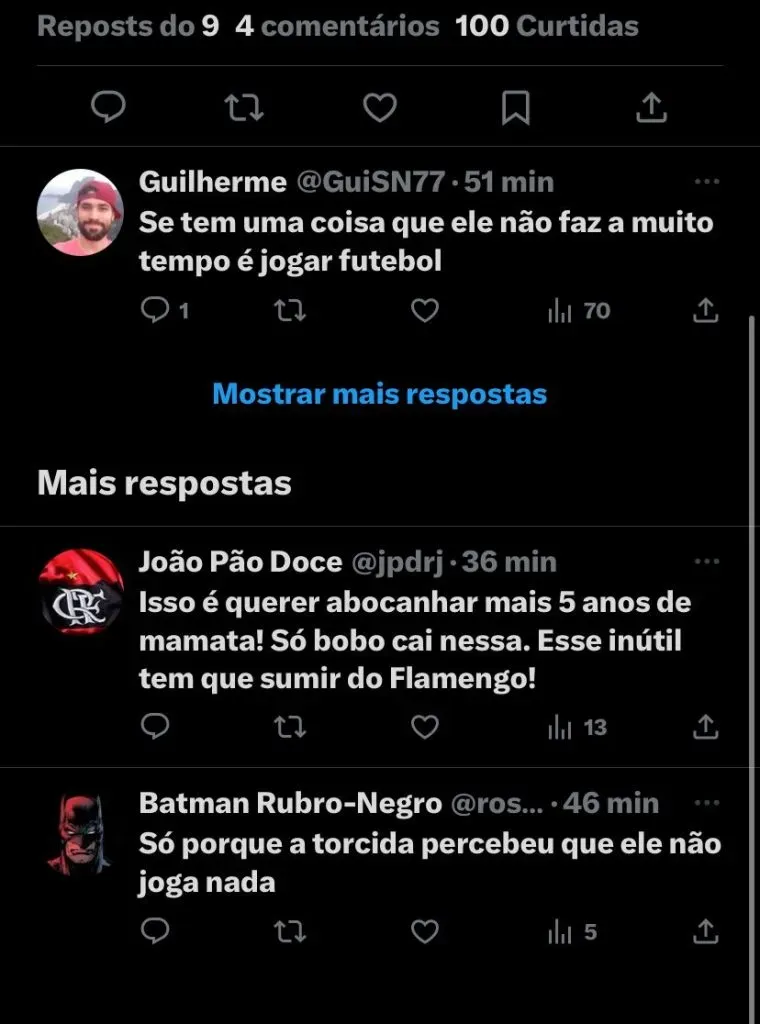Open João Pão Doce's profile picture

[x=80, y=591]
